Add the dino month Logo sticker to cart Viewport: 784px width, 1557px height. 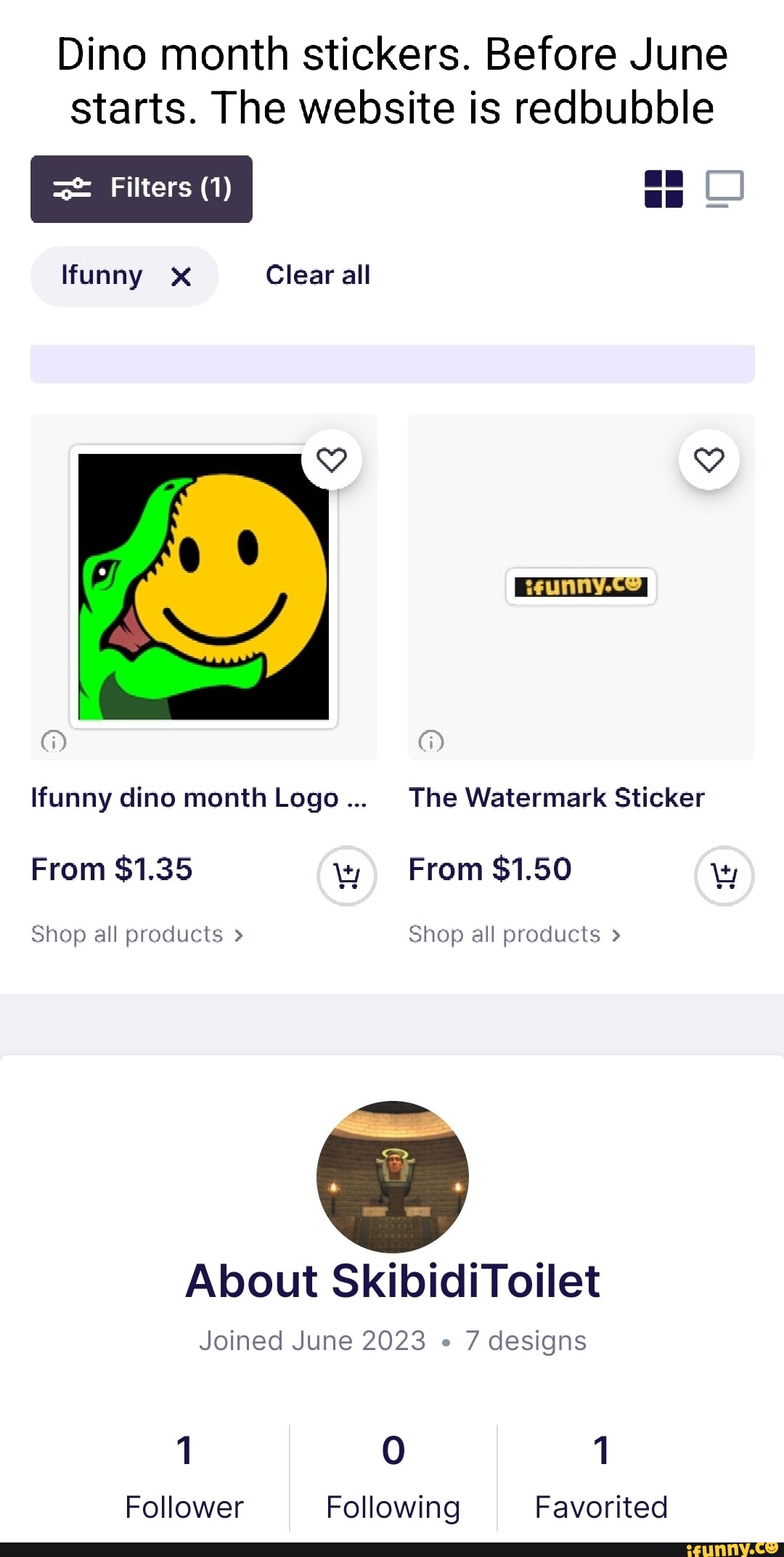tap(346, 877)
